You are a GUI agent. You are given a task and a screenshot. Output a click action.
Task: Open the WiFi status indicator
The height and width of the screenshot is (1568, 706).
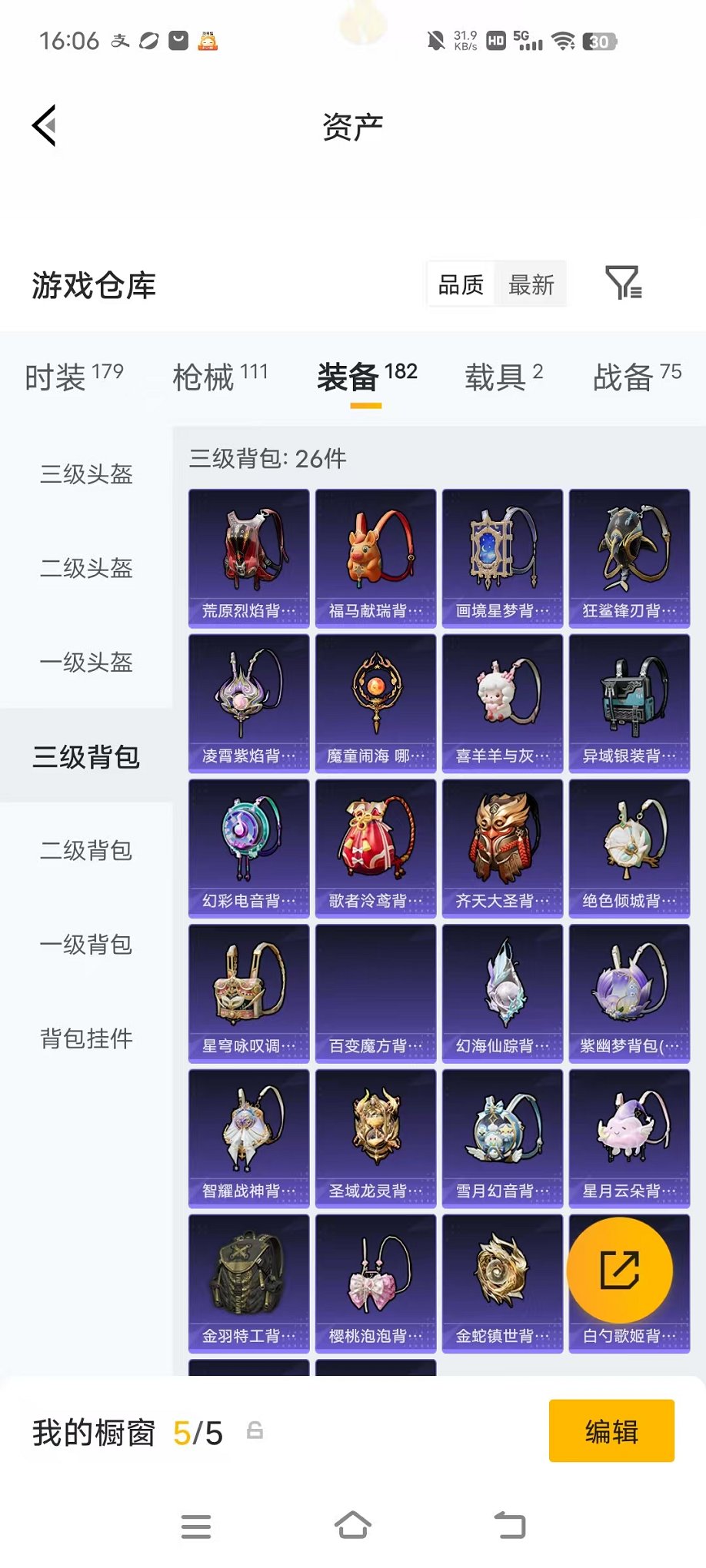[567, 41]
